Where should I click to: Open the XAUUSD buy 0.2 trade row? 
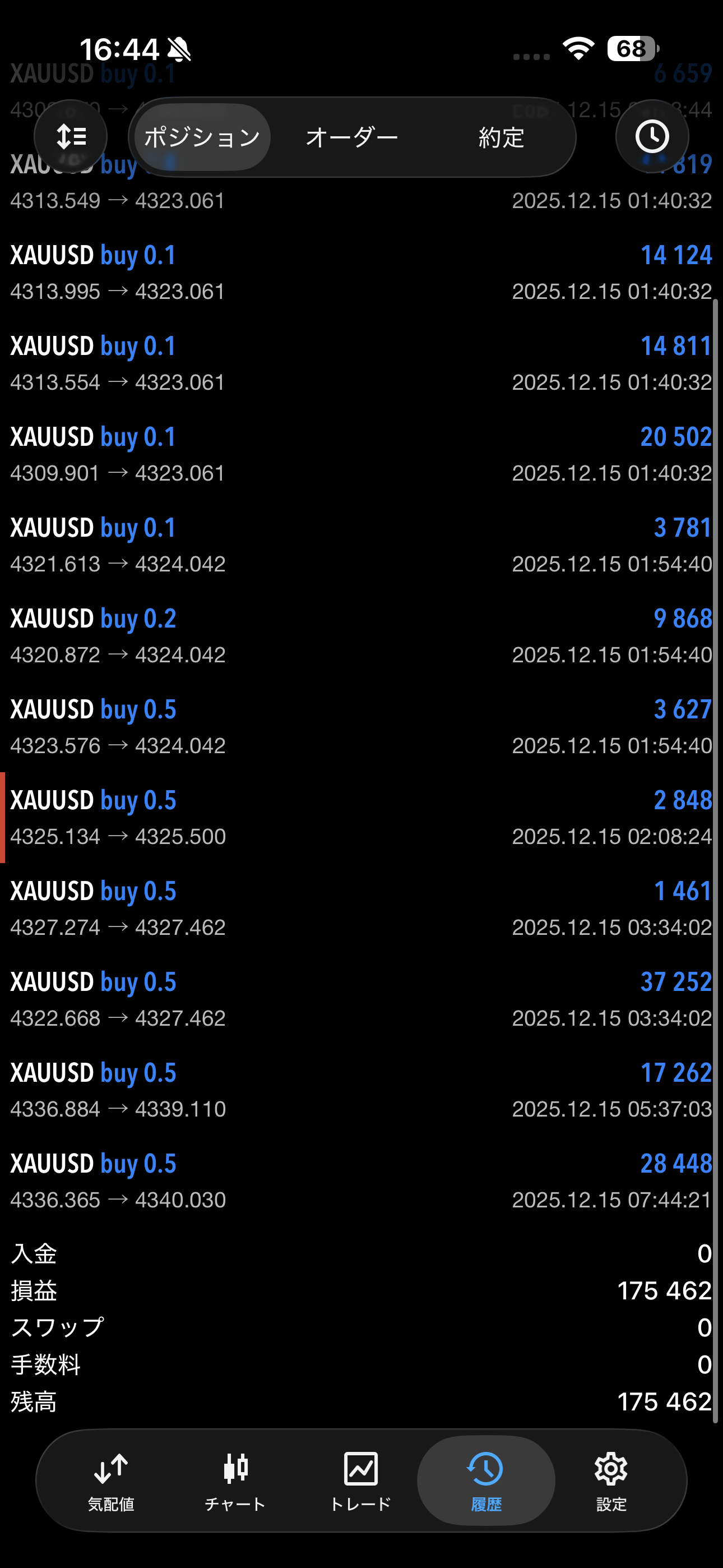(361, 636)
